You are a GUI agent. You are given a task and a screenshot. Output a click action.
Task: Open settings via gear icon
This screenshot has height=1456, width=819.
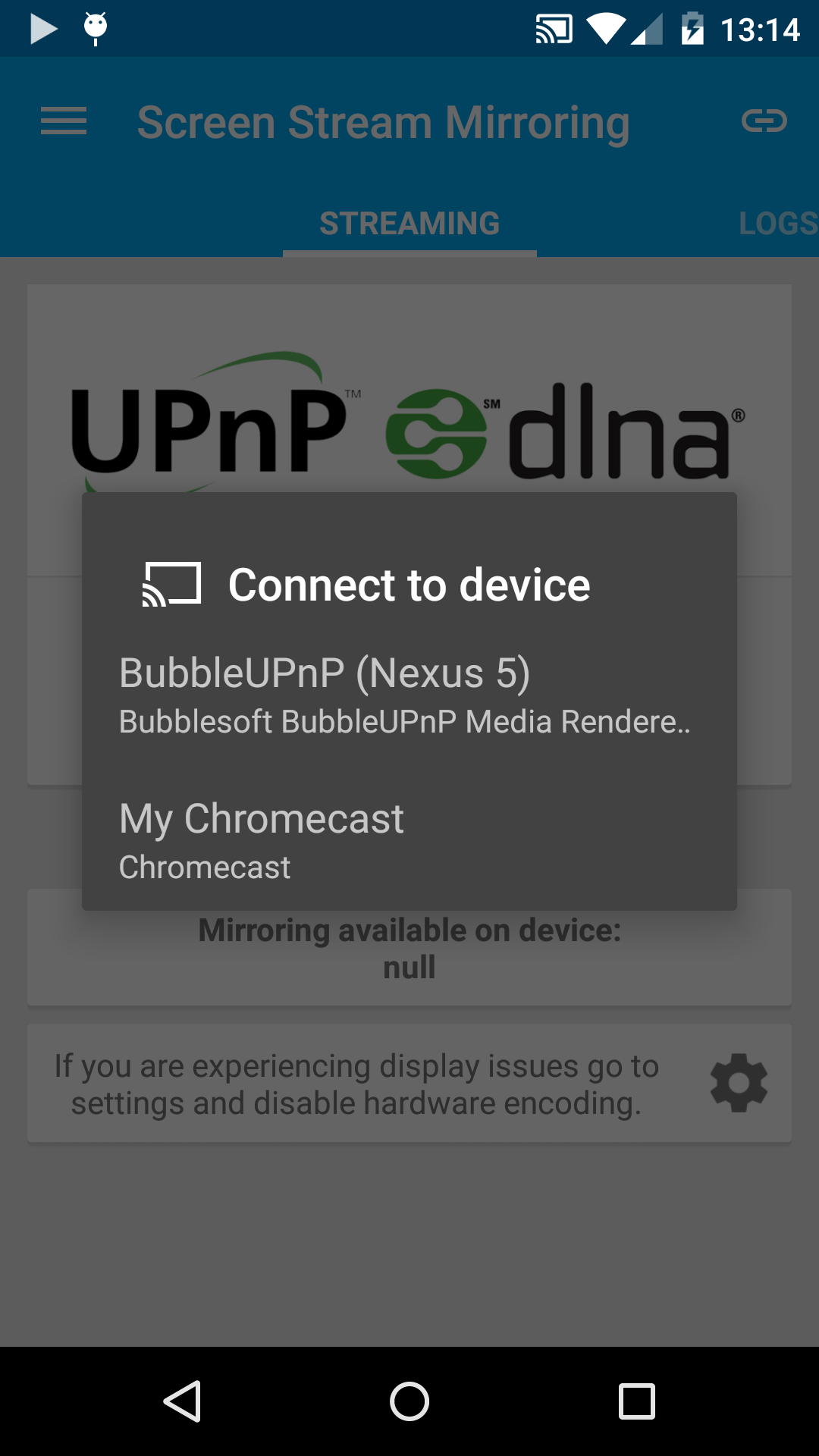(x=739, y=1083)
